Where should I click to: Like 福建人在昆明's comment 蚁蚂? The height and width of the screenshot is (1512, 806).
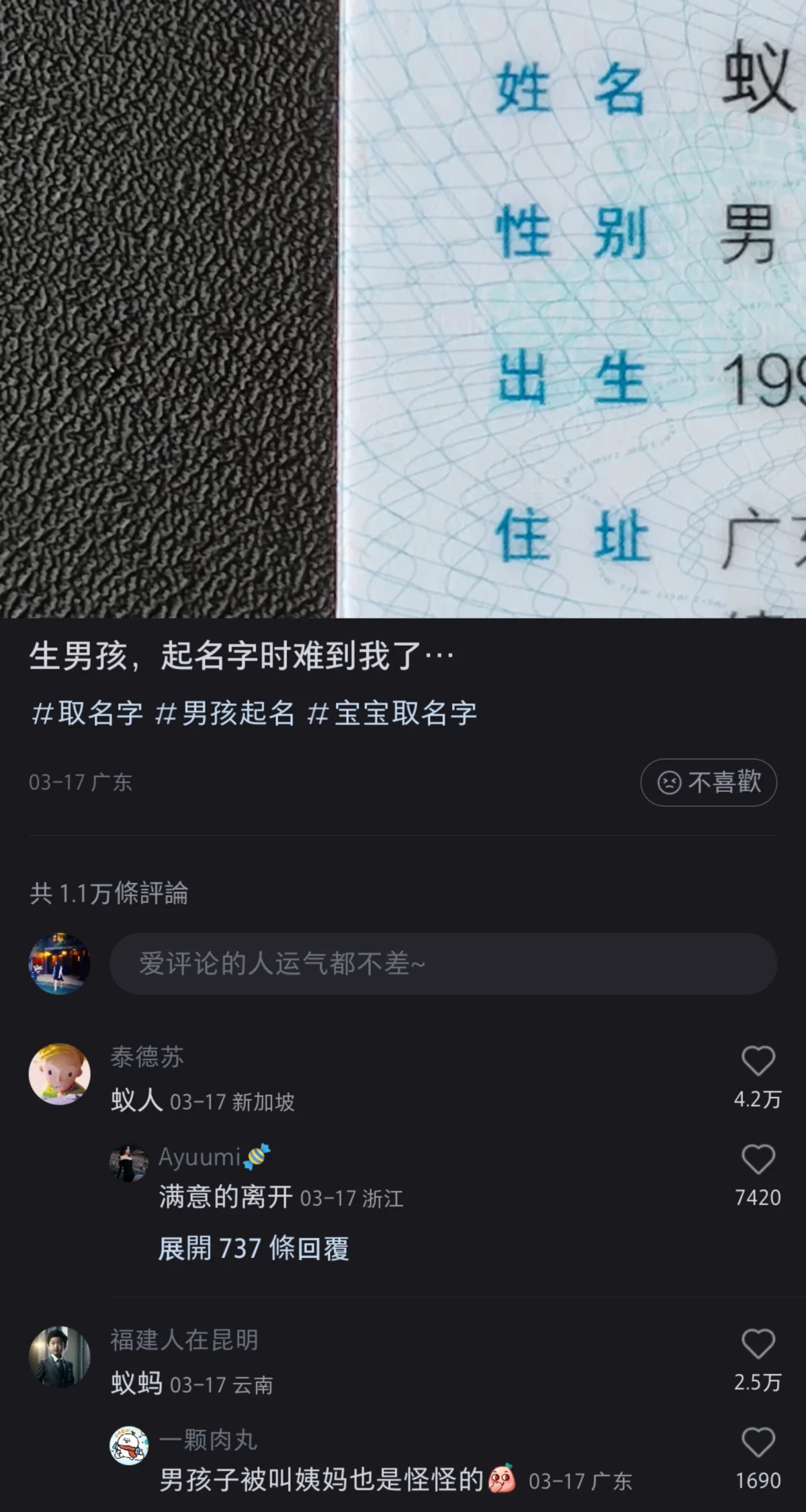758,1344
